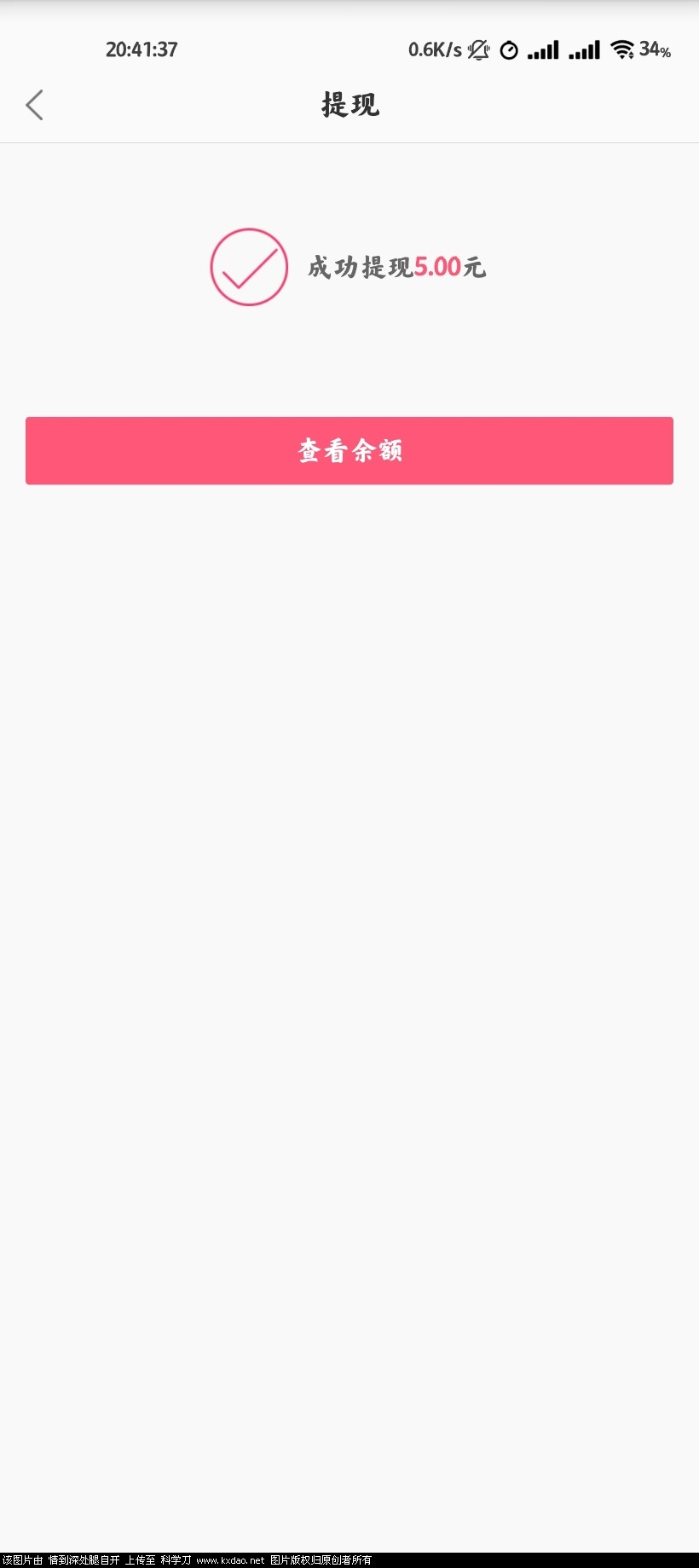The height and width of the screenshot is (1568, 699).
Task: Tap the red 5.00 amount text
Action: pyautogui.click(x=437, y=267)
